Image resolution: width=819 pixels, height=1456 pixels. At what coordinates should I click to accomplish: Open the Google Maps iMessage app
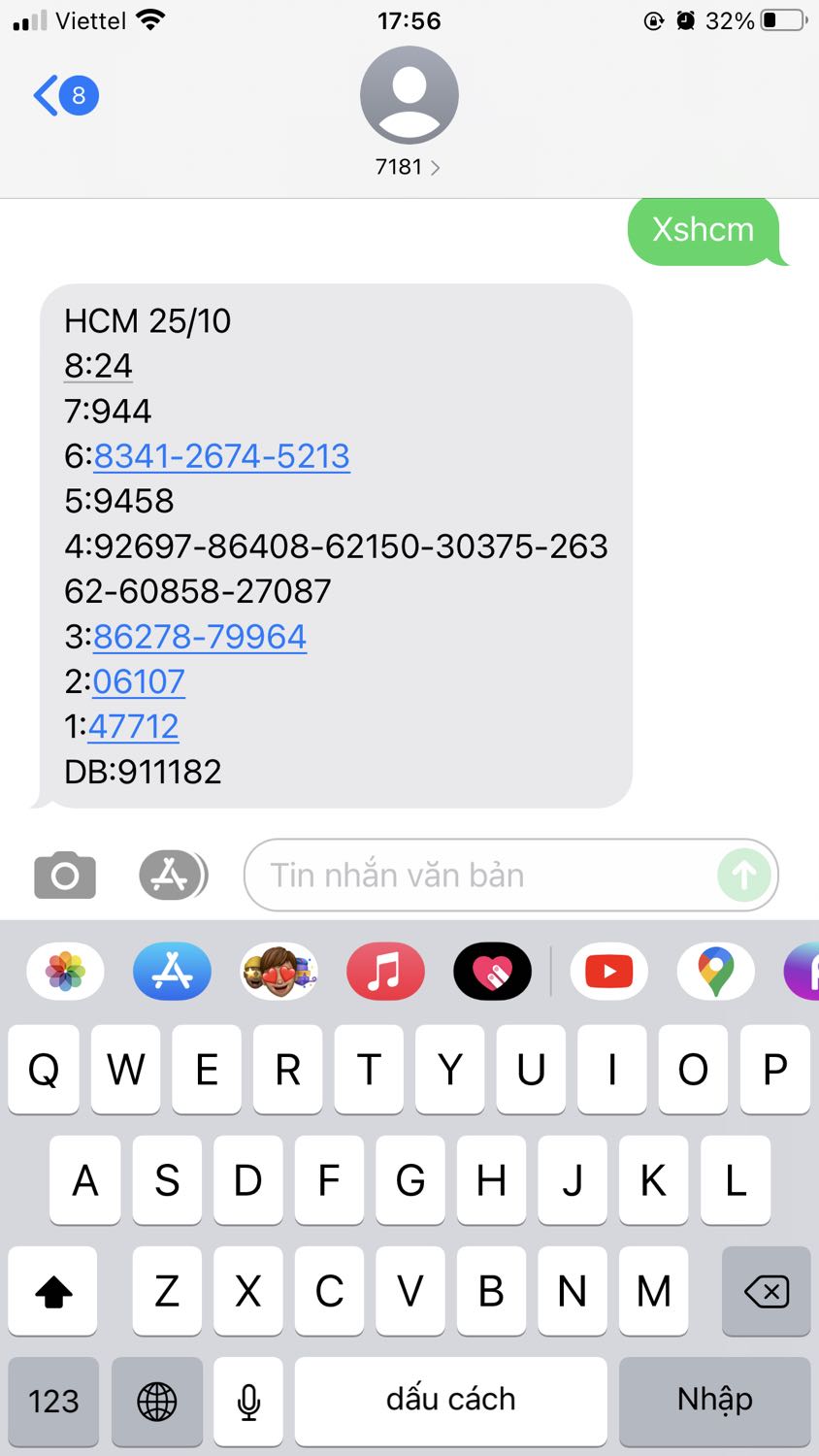point(715,971)
